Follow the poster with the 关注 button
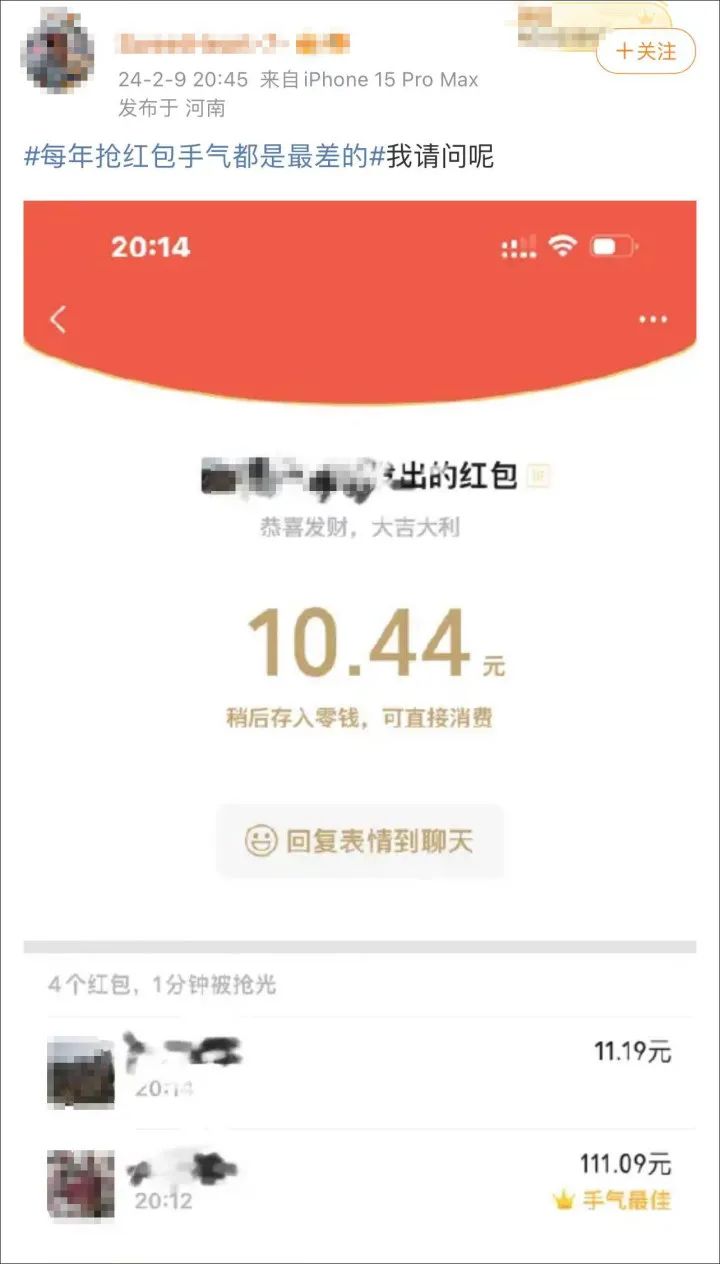Viewport: 720px width, 1264px height. point(645,51)
